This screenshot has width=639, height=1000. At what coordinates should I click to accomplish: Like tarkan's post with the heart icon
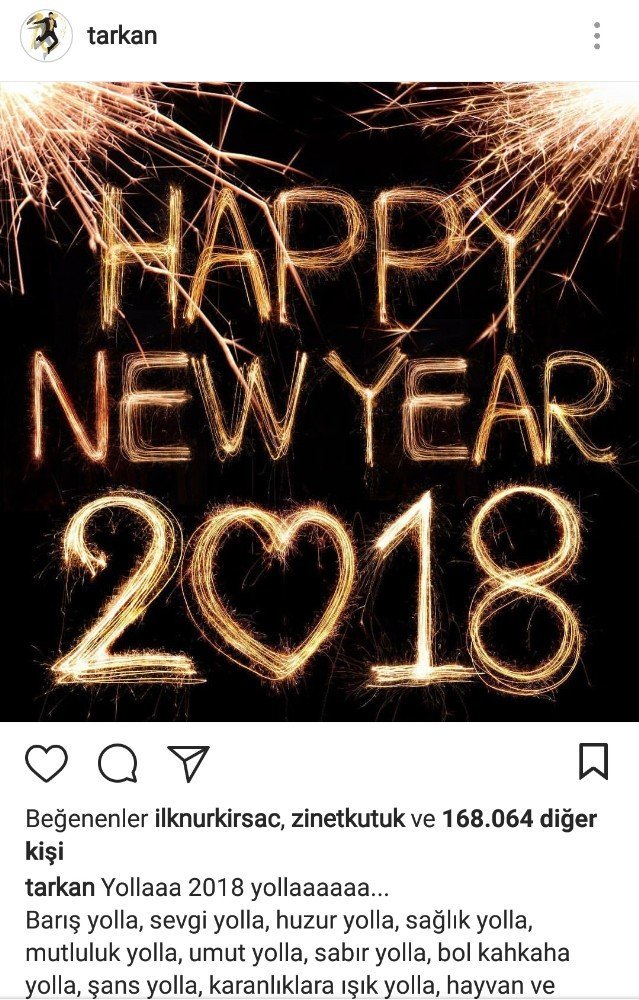(x=46, y=763)
